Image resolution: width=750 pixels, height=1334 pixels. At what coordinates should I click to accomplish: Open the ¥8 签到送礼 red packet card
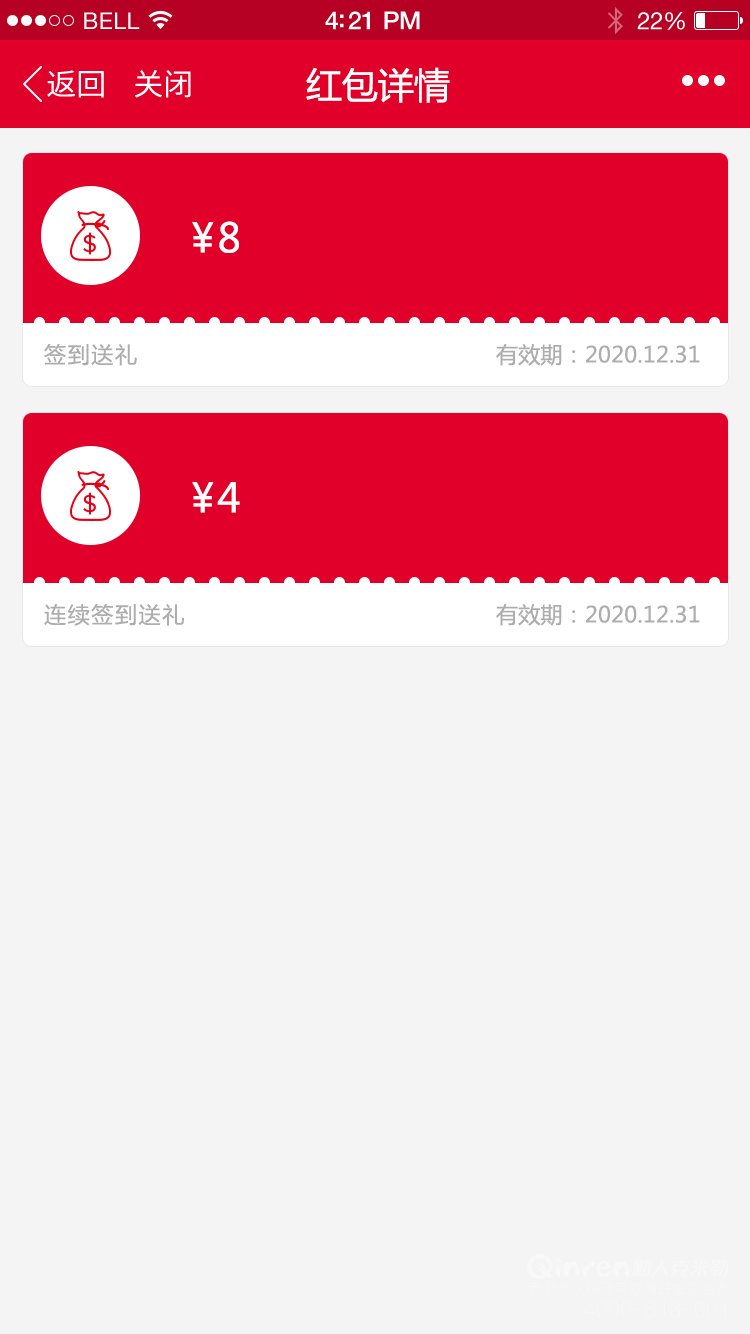[x=375, y=270]
